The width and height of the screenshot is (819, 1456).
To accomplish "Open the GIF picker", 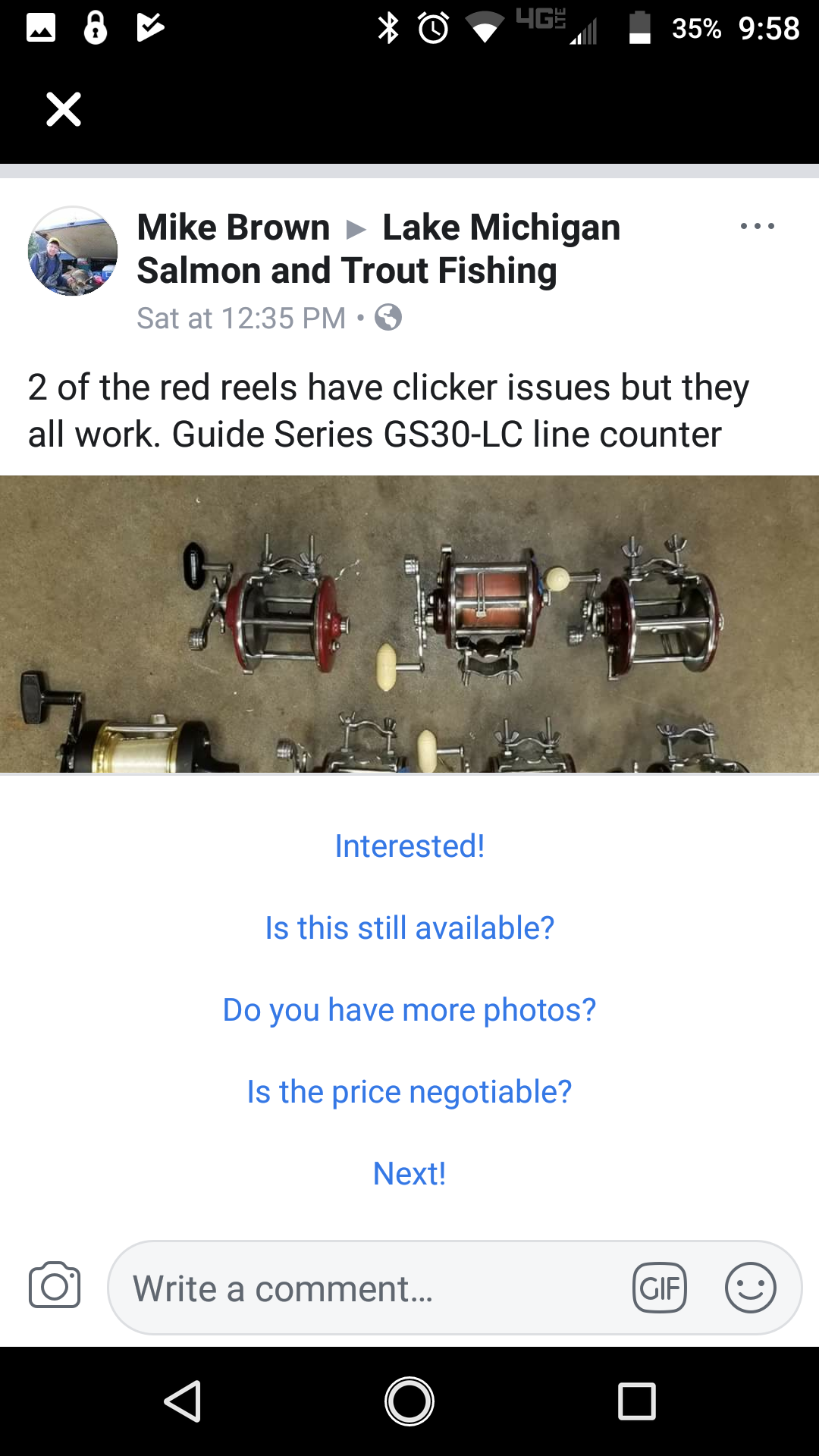I will [x=660, y=1288].
